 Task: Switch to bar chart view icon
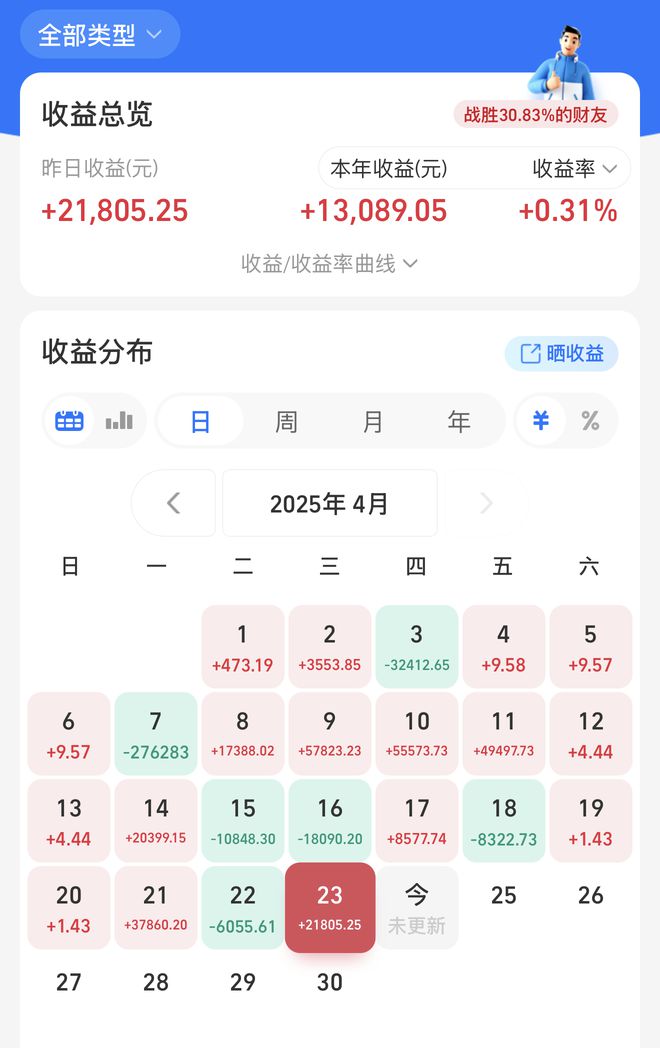point(119,421)
